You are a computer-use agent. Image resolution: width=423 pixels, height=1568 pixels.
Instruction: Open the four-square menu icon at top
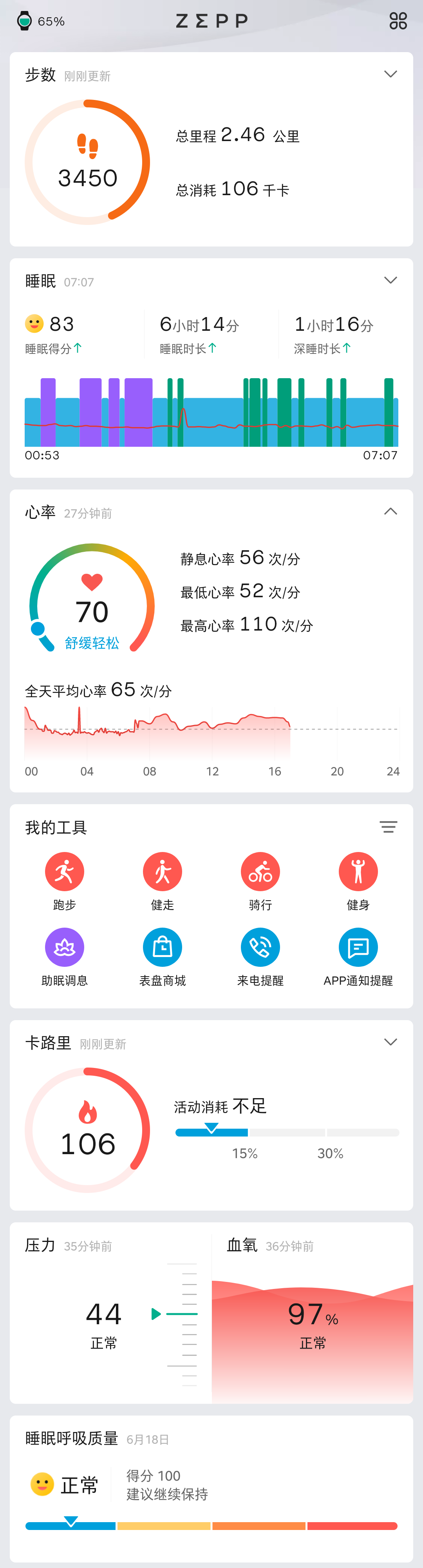398,21
